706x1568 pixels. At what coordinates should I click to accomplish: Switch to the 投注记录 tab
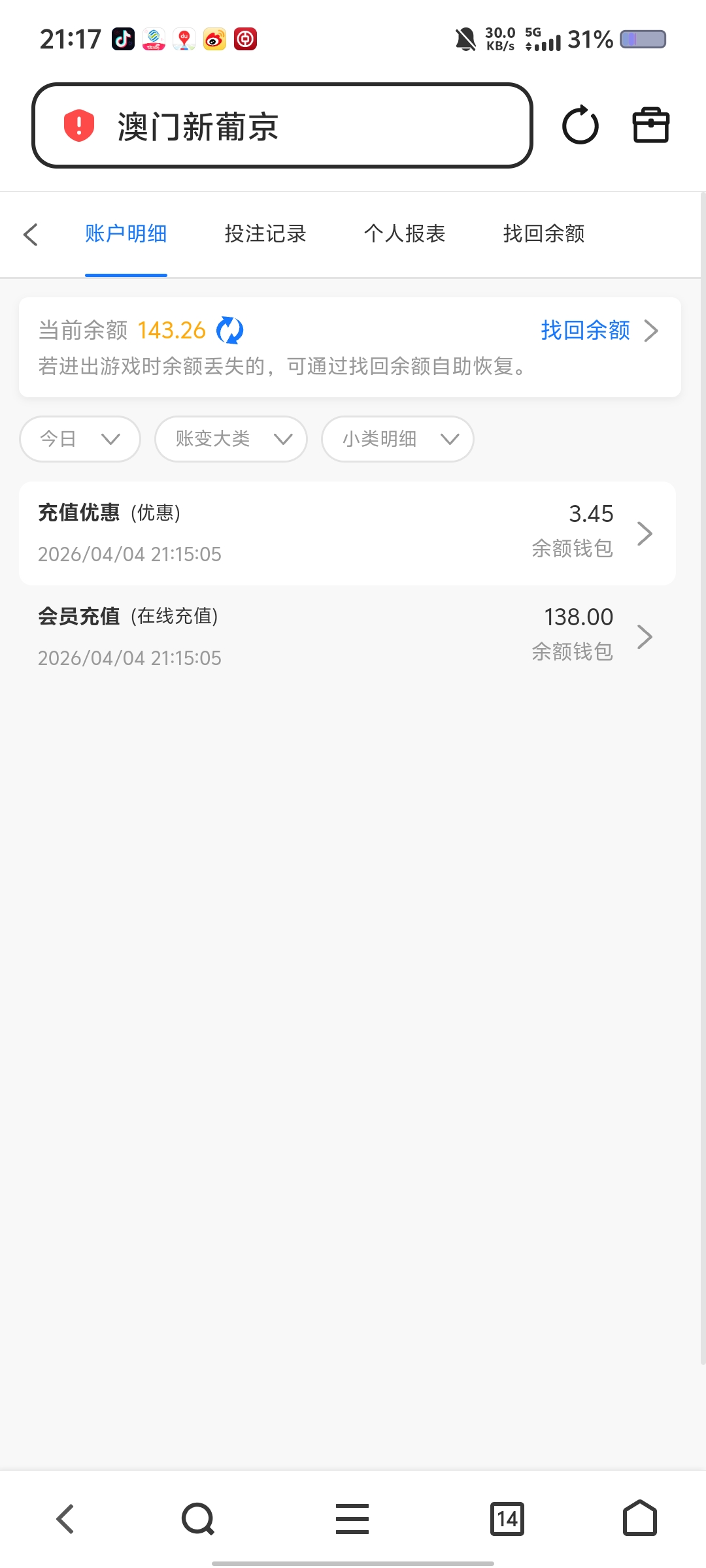(265, 233)
